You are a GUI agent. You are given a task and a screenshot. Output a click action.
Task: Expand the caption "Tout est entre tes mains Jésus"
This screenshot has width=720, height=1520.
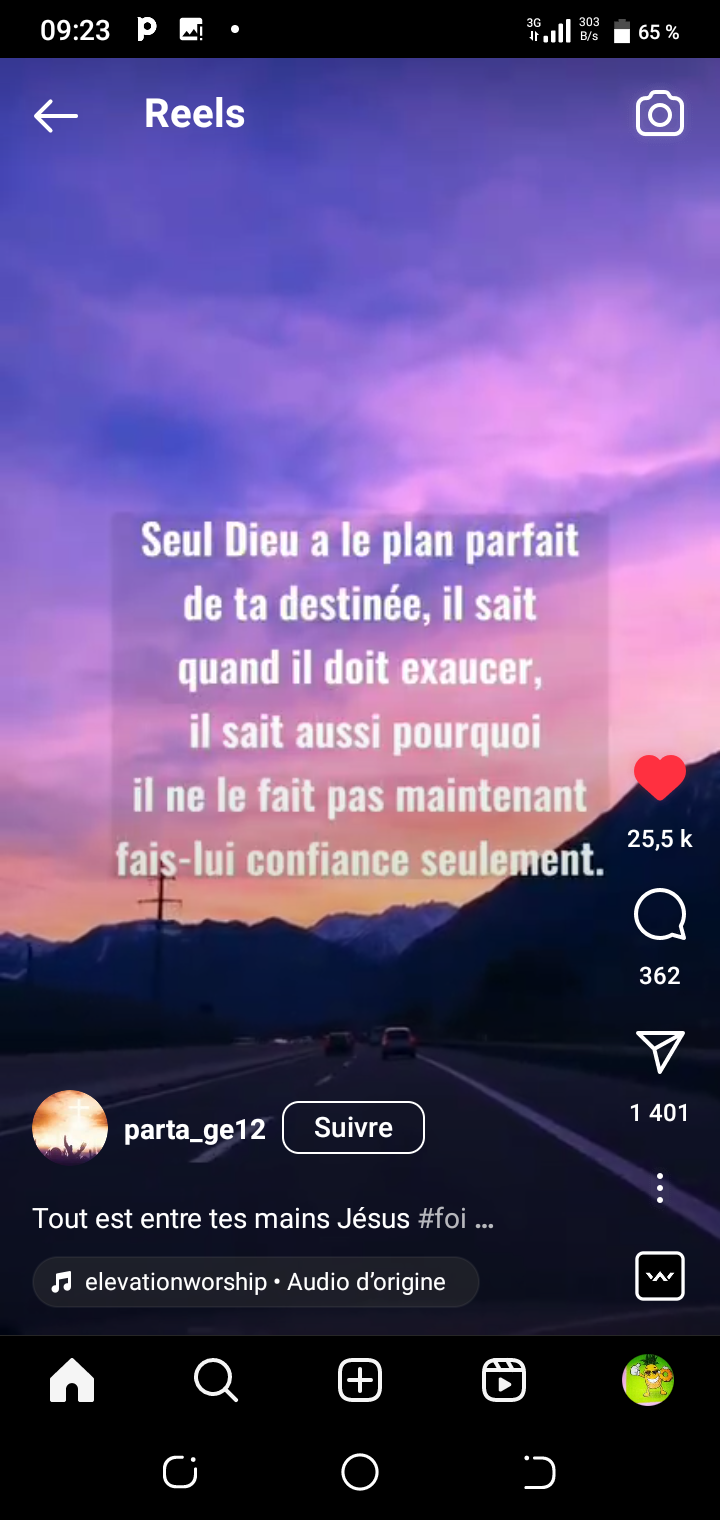pos(263,1219)
